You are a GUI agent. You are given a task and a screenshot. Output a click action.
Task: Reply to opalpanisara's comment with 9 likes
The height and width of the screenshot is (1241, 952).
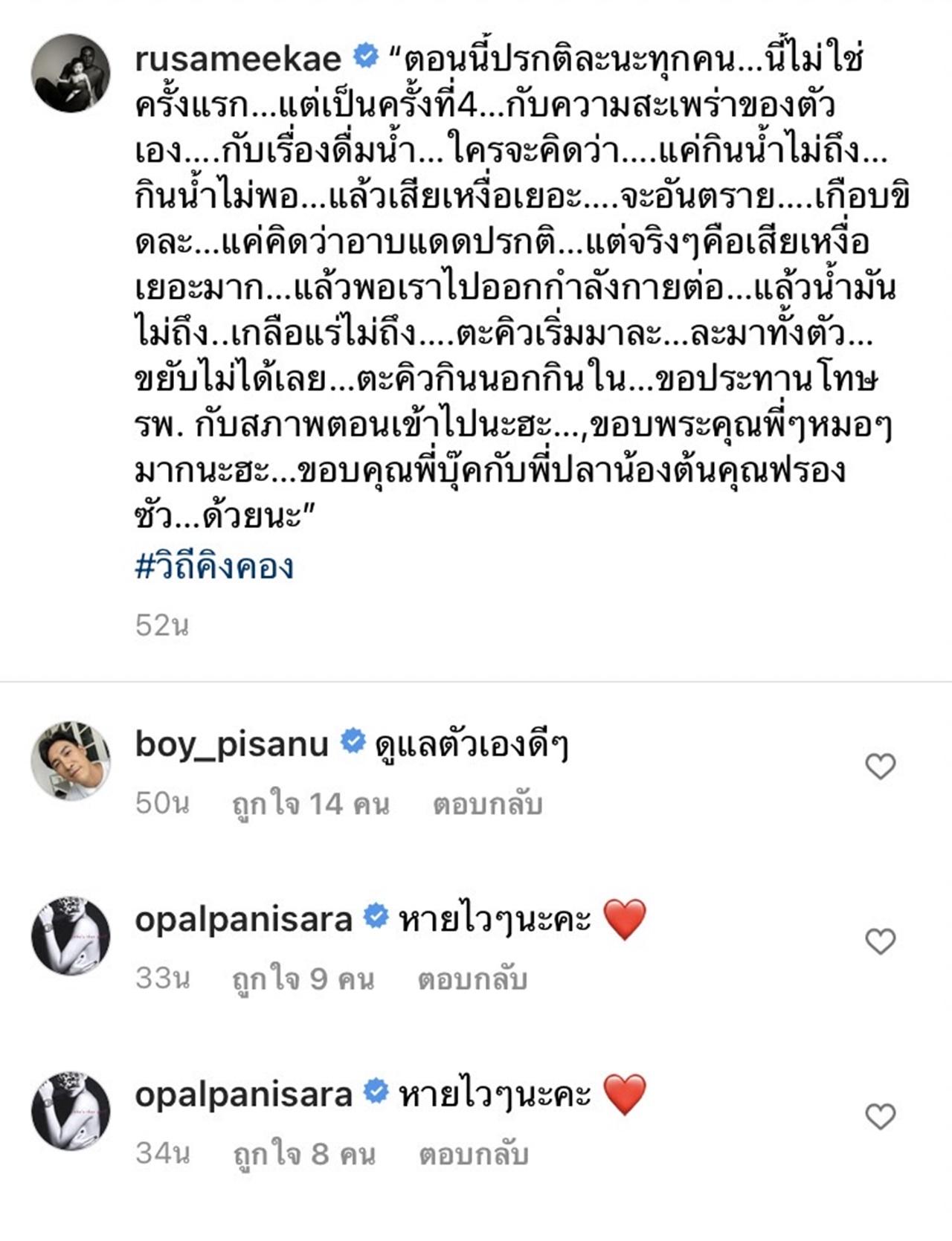pos(472,980)
